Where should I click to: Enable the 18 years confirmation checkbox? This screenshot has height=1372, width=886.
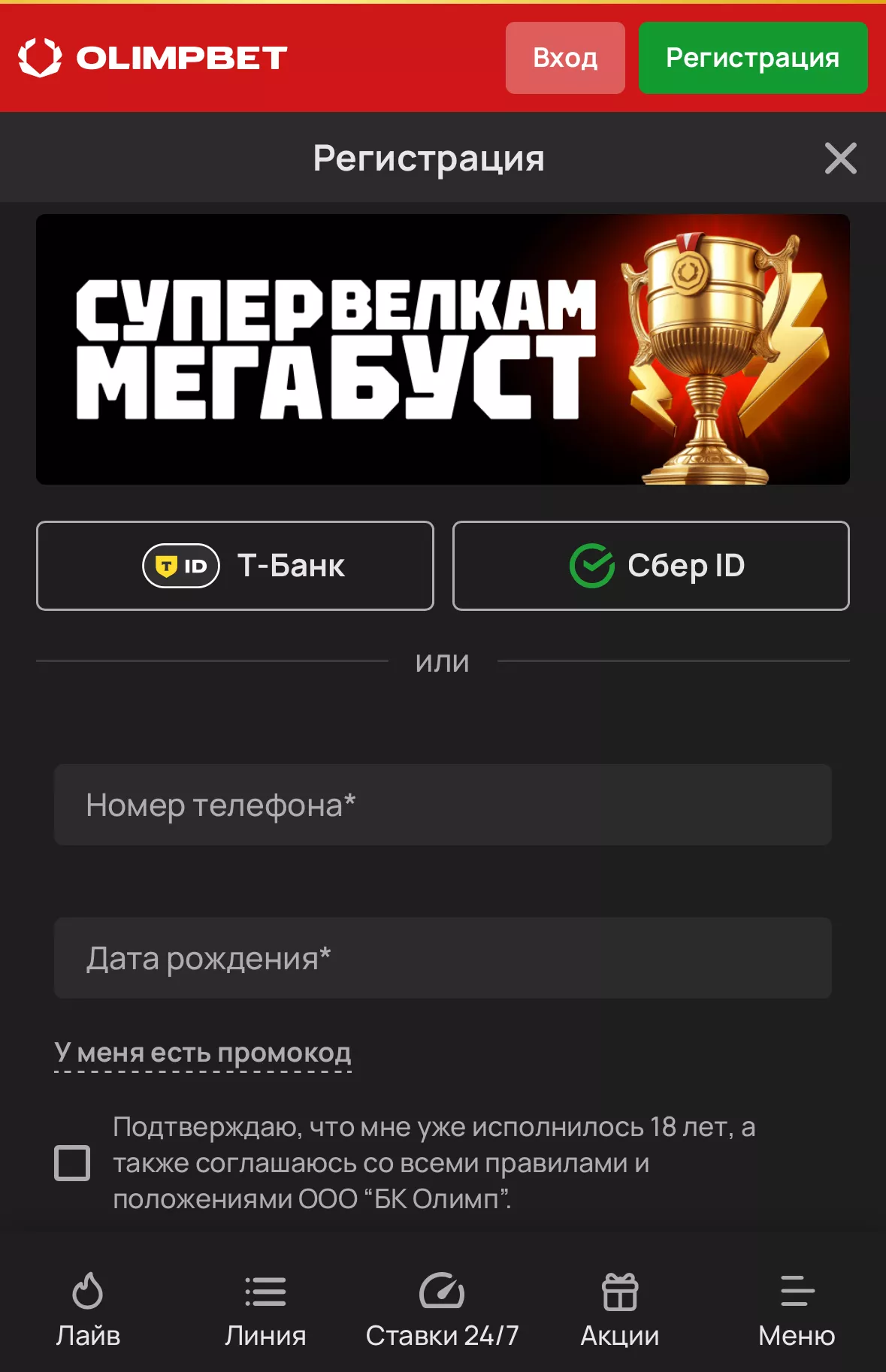tap(74, 1162)
